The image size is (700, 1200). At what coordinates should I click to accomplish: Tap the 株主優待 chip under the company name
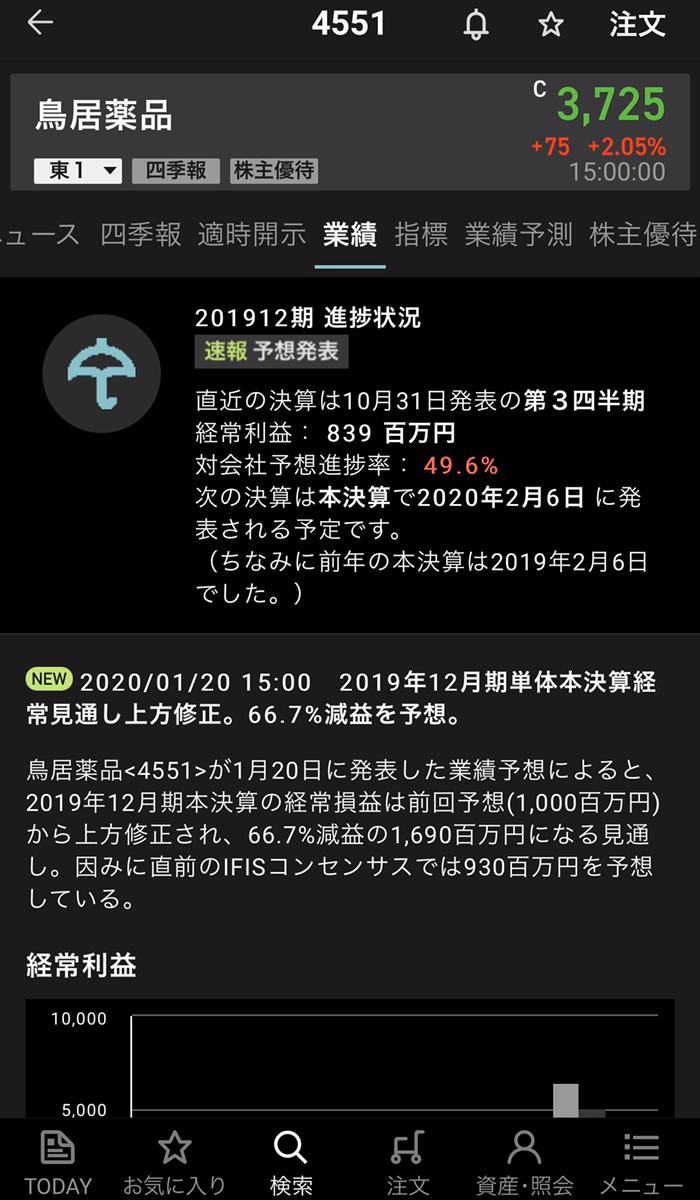pyautogui.click(x=274, y=170)
